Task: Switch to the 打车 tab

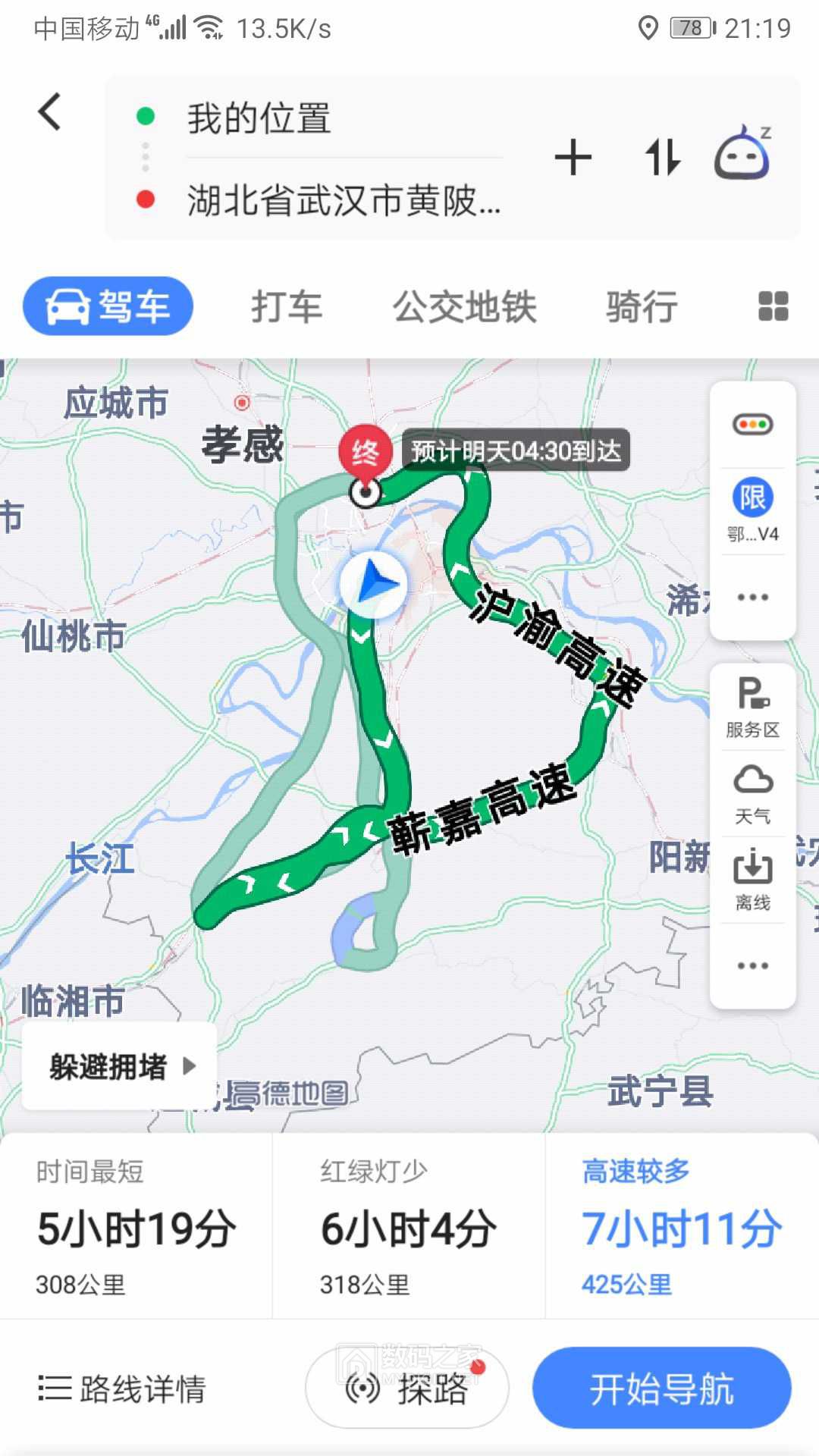Action: pyautogui.click(x=287, y=307)
